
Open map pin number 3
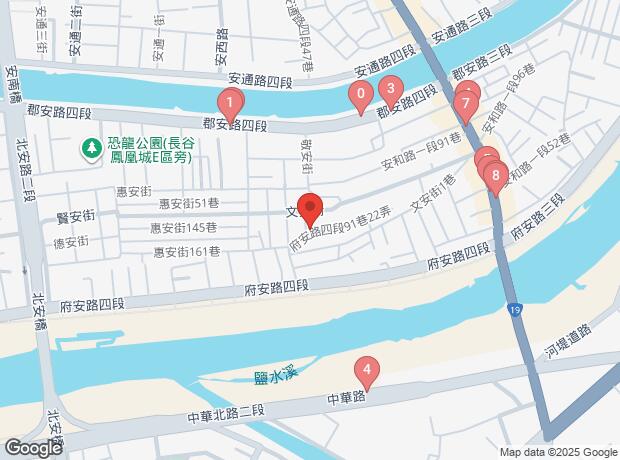tap(391, 91)
